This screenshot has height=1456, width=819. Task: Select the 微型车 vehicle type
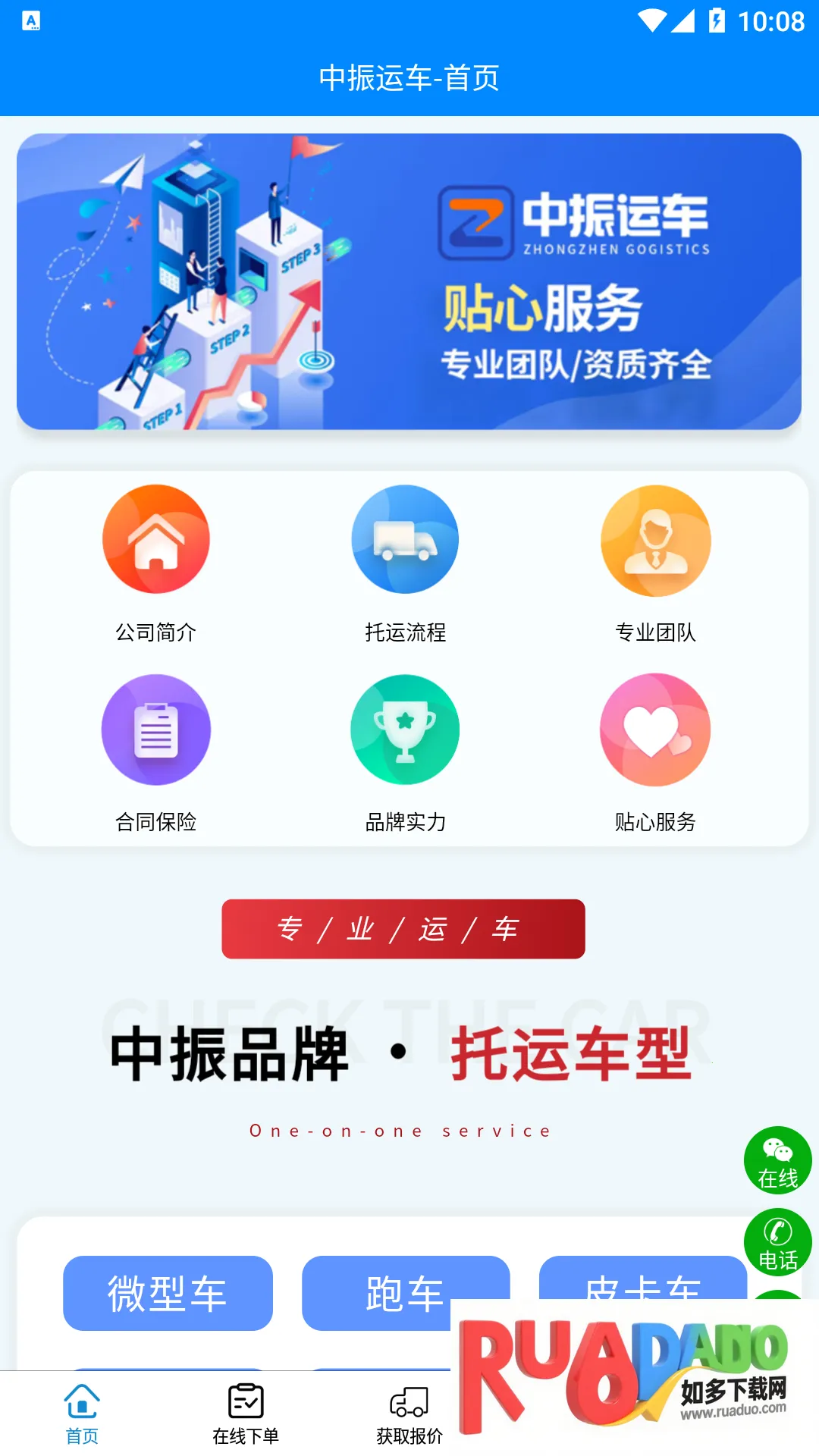click(x=168, y=1293)
